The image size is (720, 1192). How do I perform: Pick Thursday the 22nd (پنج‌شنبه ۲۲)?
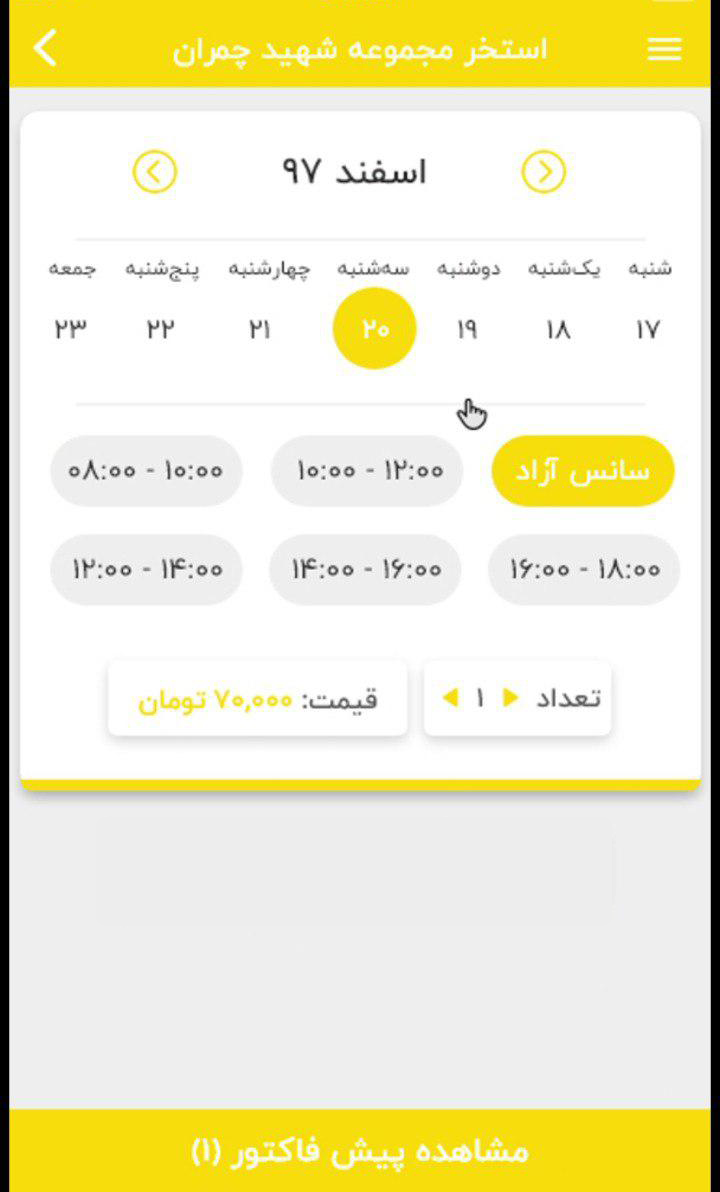pos(160,329)
